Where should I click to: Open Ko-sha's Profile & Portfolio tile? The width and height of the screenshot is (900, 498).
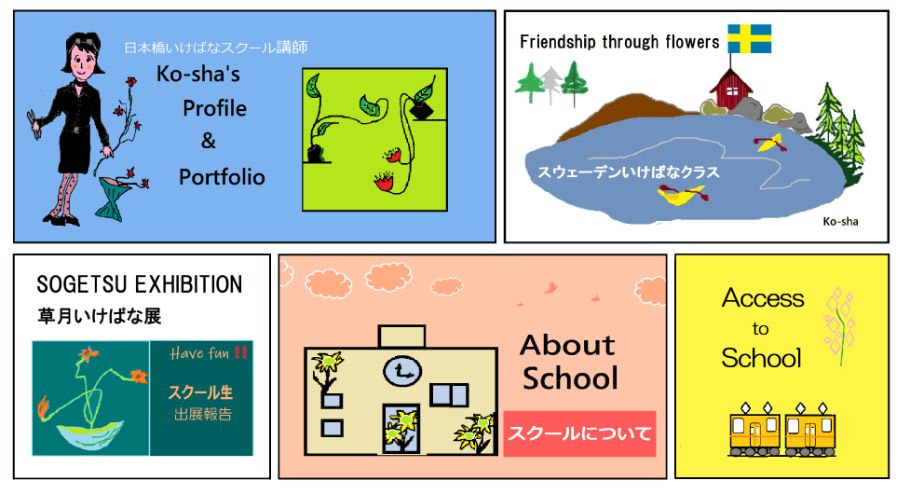click(x=254, y=126)
